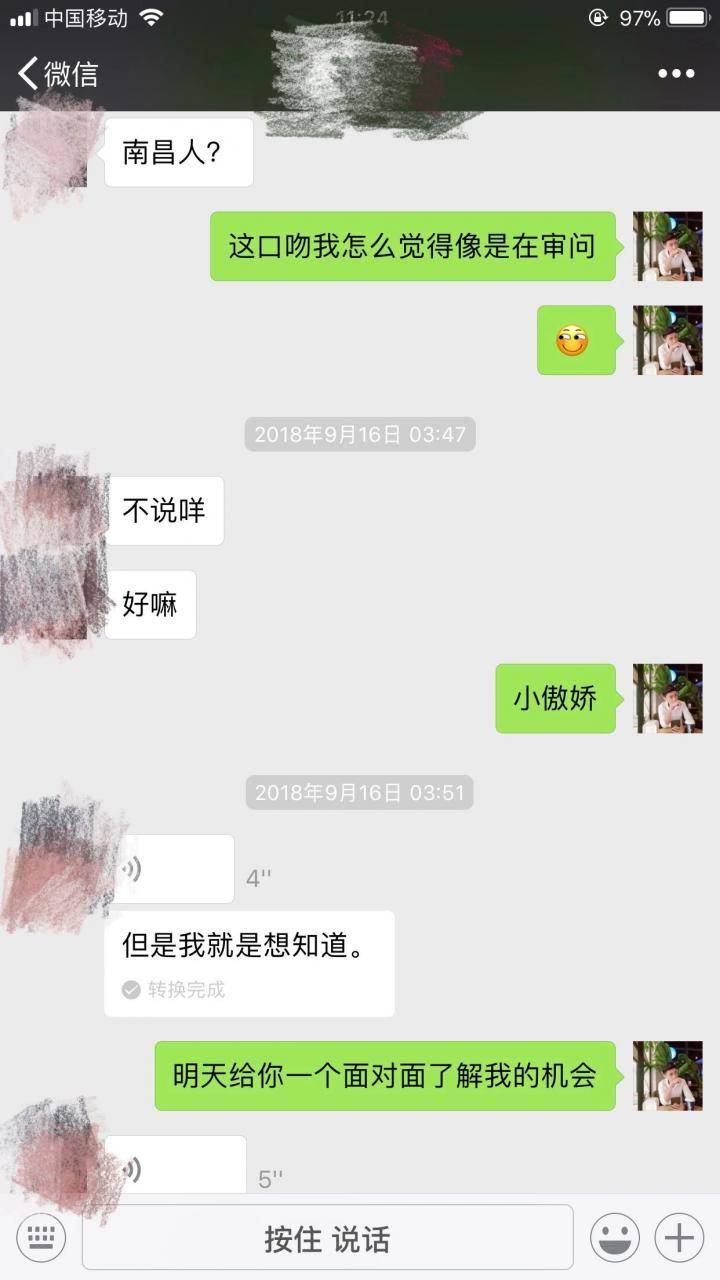
Task: Open the plus attachments menu
Action: point(679,1238)
